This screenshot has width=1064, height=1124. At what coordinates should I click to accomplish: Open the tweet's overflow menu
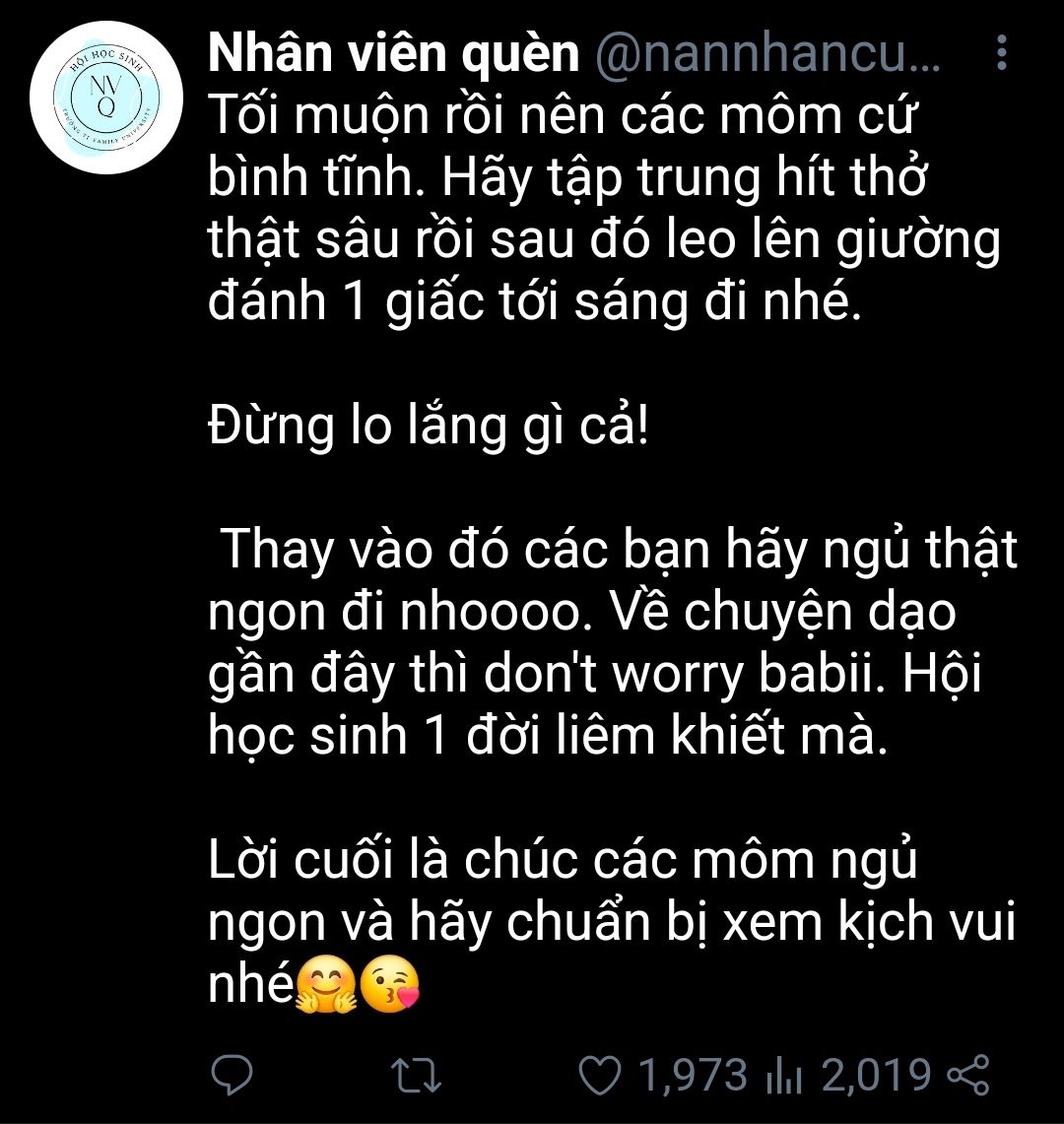(x=1001, y=54)
